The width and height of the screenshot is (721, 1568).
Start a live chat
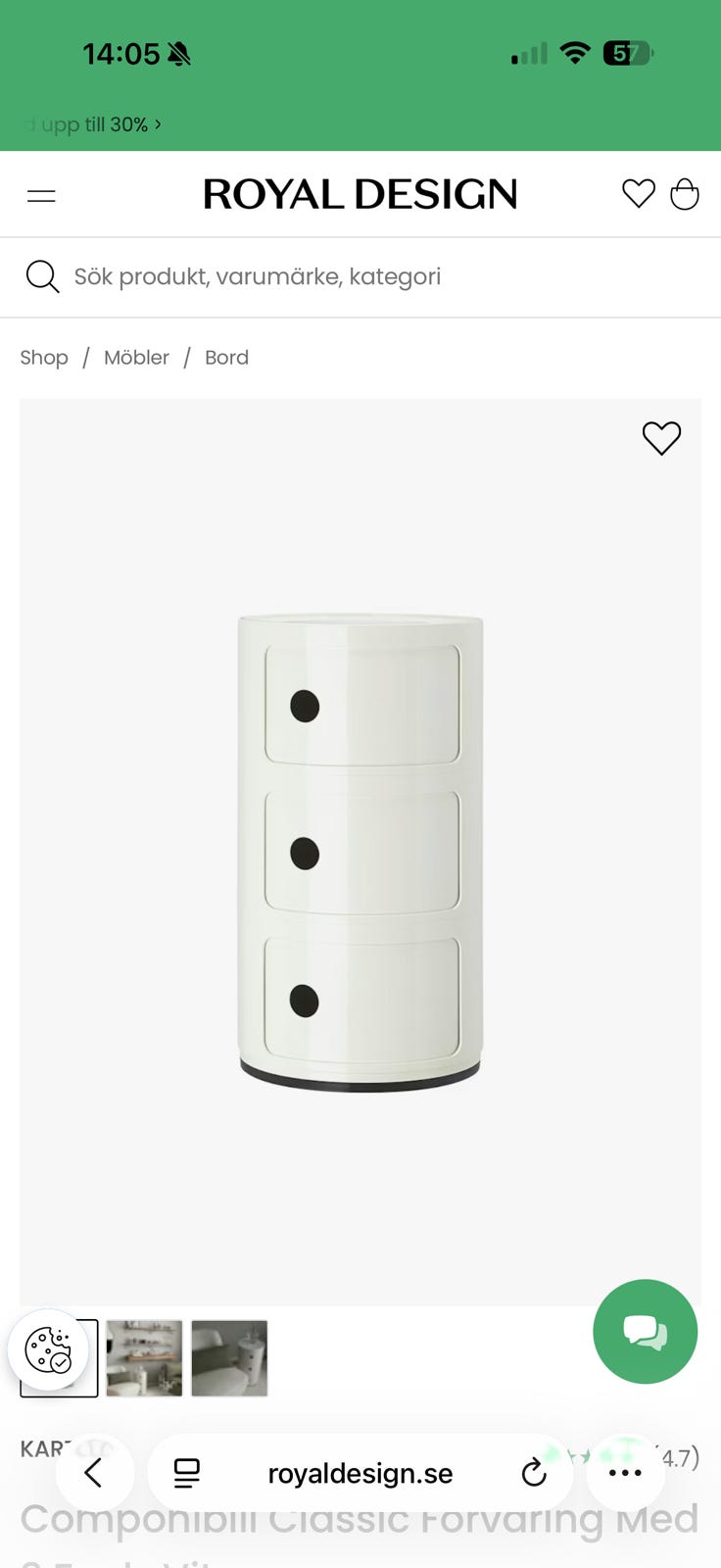click(x=645, y=1332)
